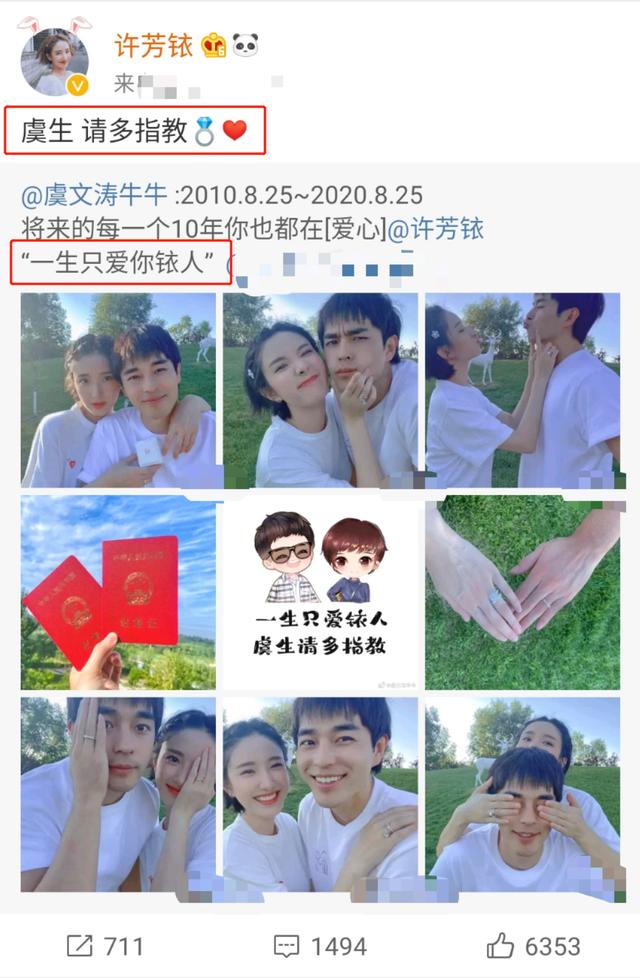Viewport: 640px width, 978px height.
Task: View the hands forming heart photo
Action: [x=522, y=592]
